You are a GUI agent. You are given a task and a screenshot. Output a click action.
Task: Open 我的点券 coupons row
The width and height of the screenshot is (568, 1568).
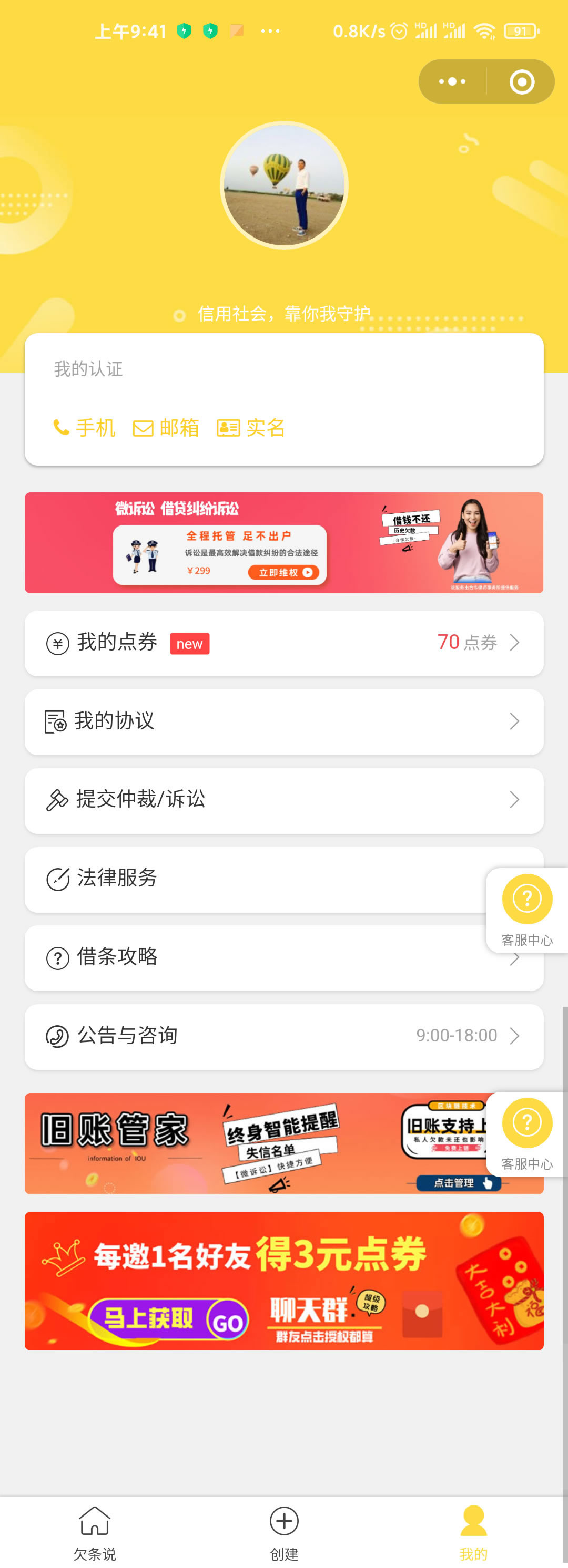(x=284, y=643)
